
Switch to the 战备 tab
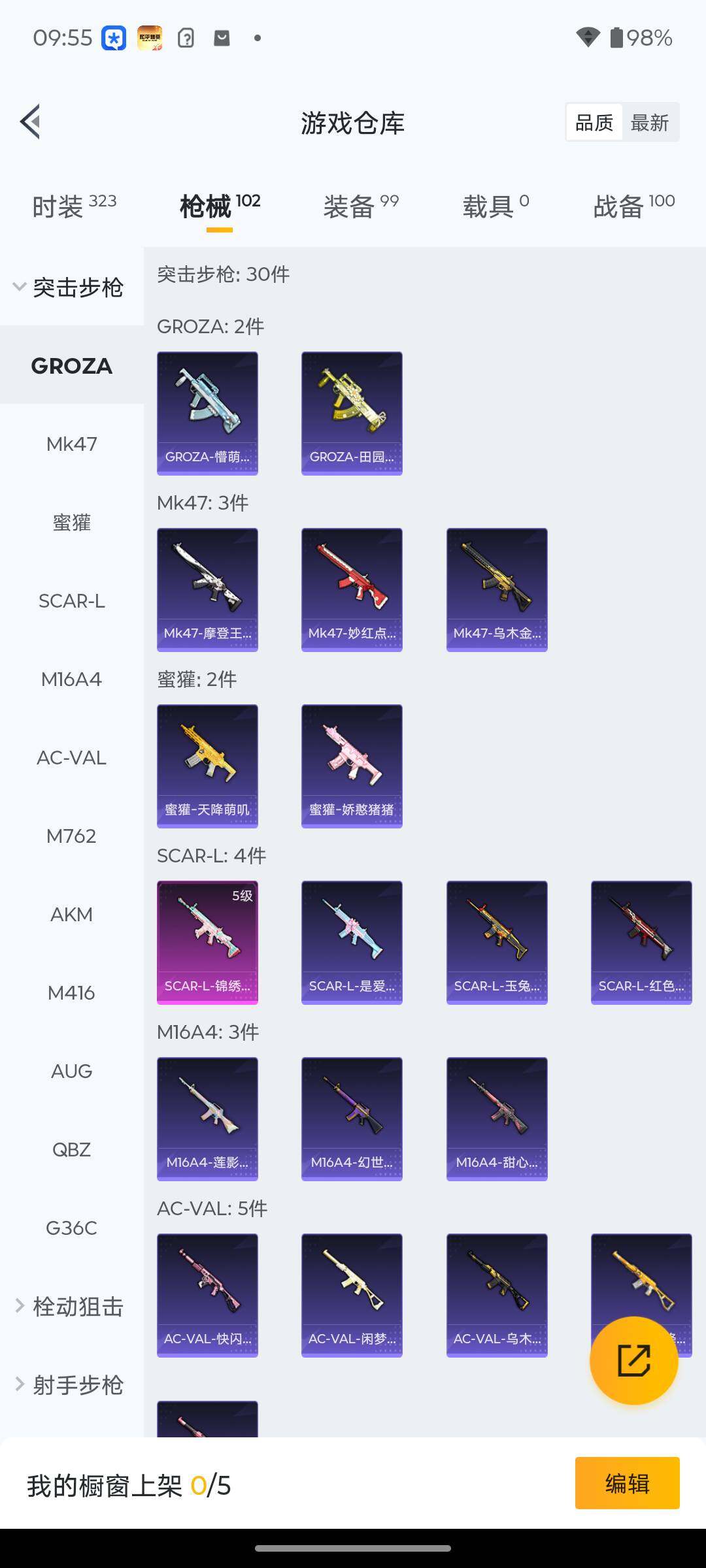(633, 206)
